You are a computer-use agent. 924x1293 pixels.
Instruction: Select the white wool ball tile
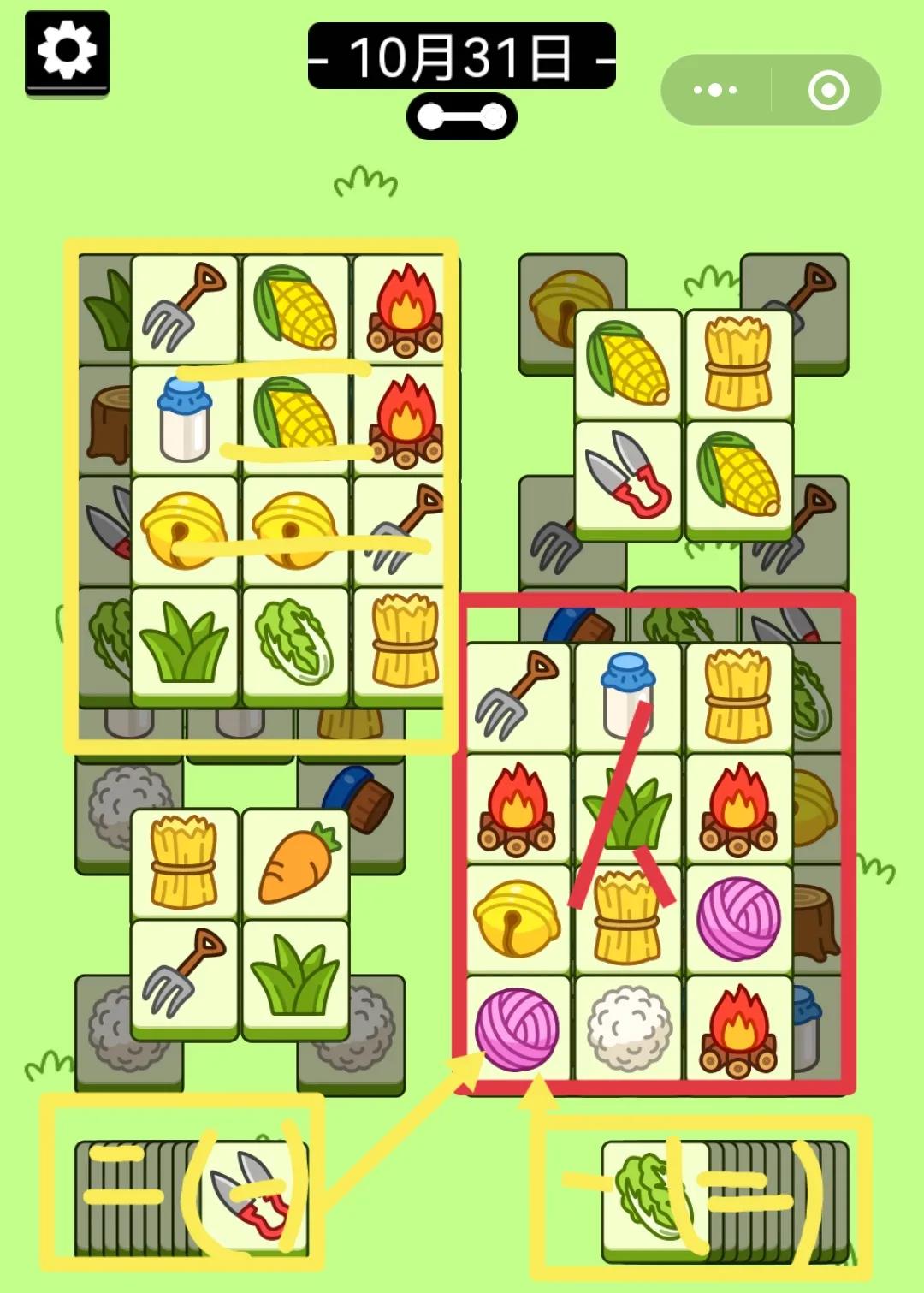tap(628, 1028)
